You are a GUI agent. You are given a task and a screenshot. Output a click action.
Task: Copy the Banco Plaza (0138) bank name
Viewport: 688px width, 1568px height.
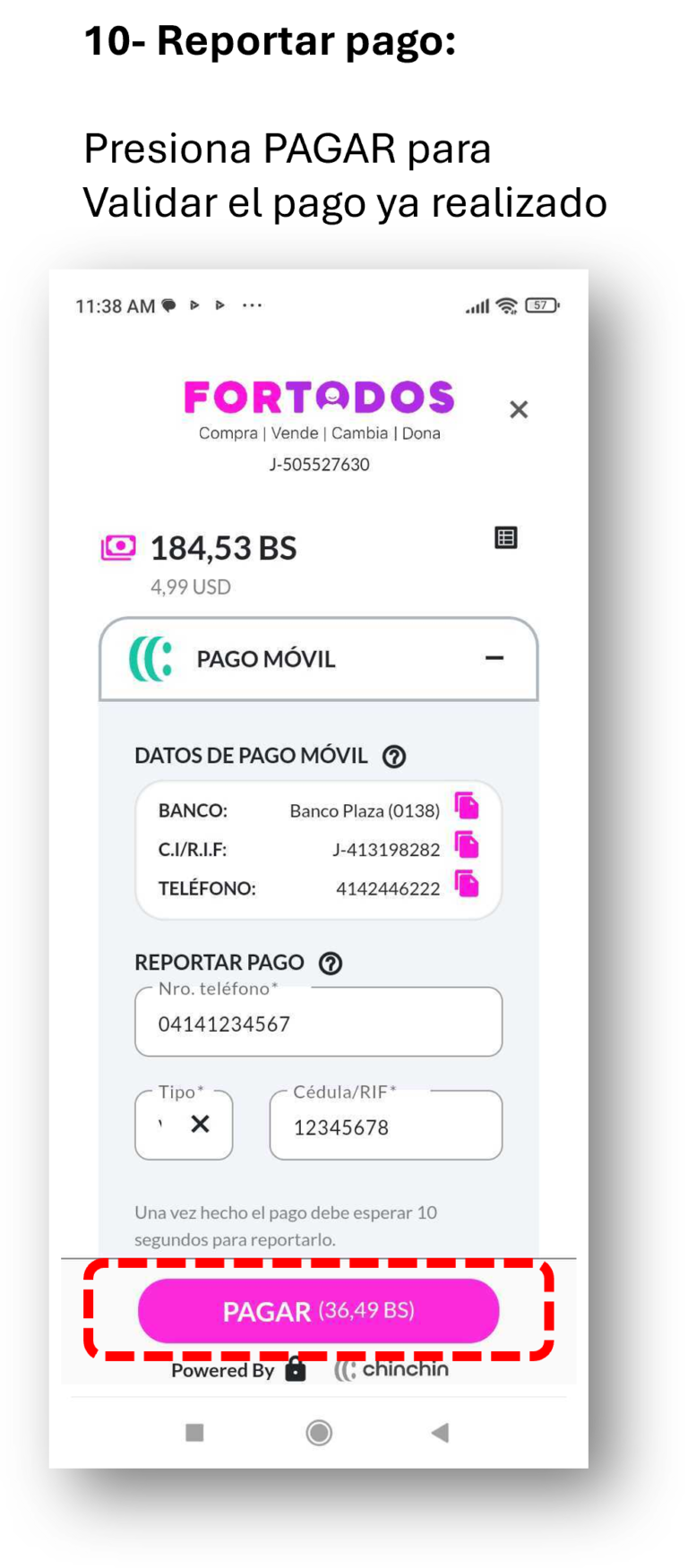[x=467, y=806]
